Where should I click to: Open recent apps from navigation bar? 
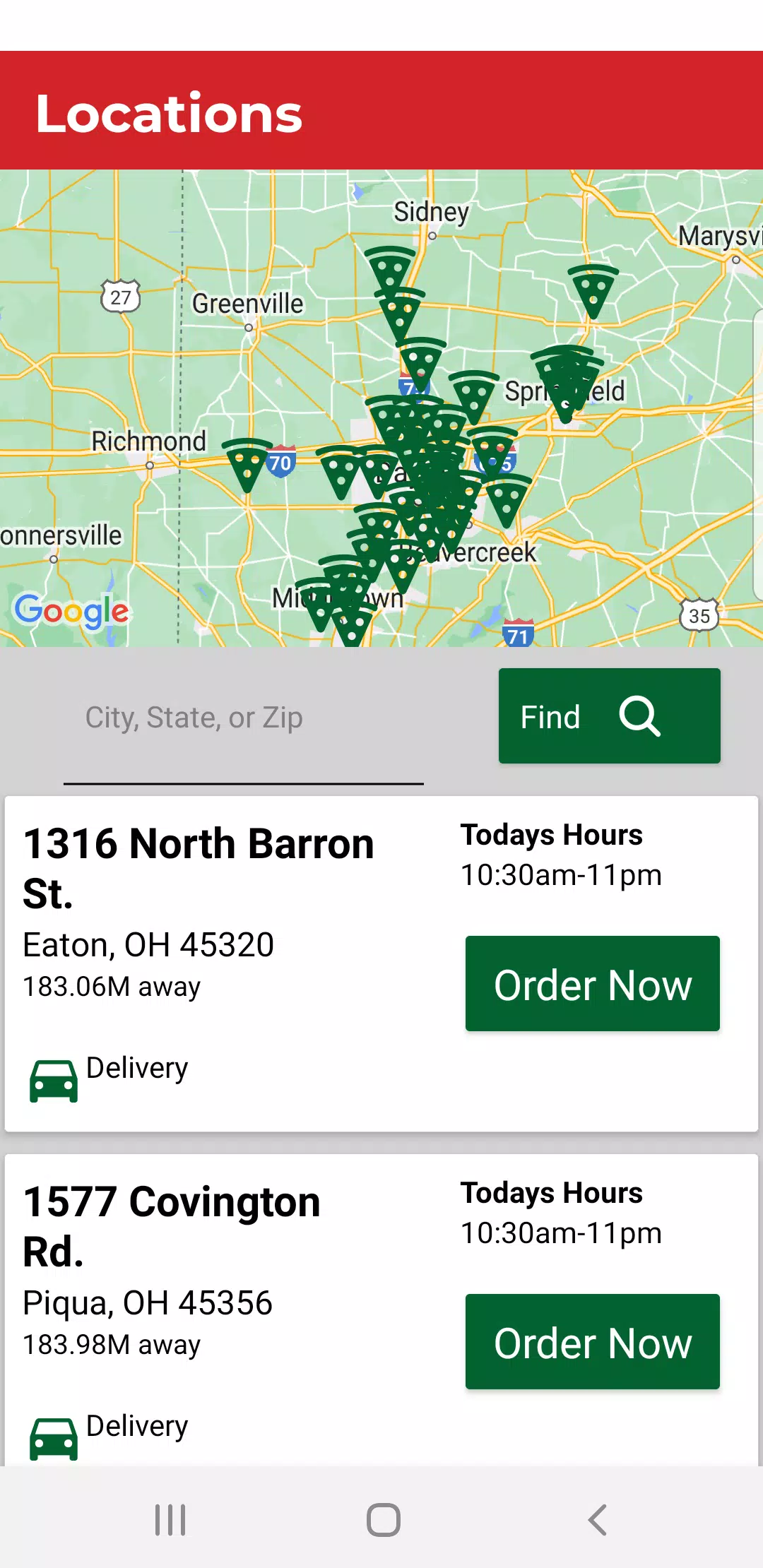click(170, 1519)
